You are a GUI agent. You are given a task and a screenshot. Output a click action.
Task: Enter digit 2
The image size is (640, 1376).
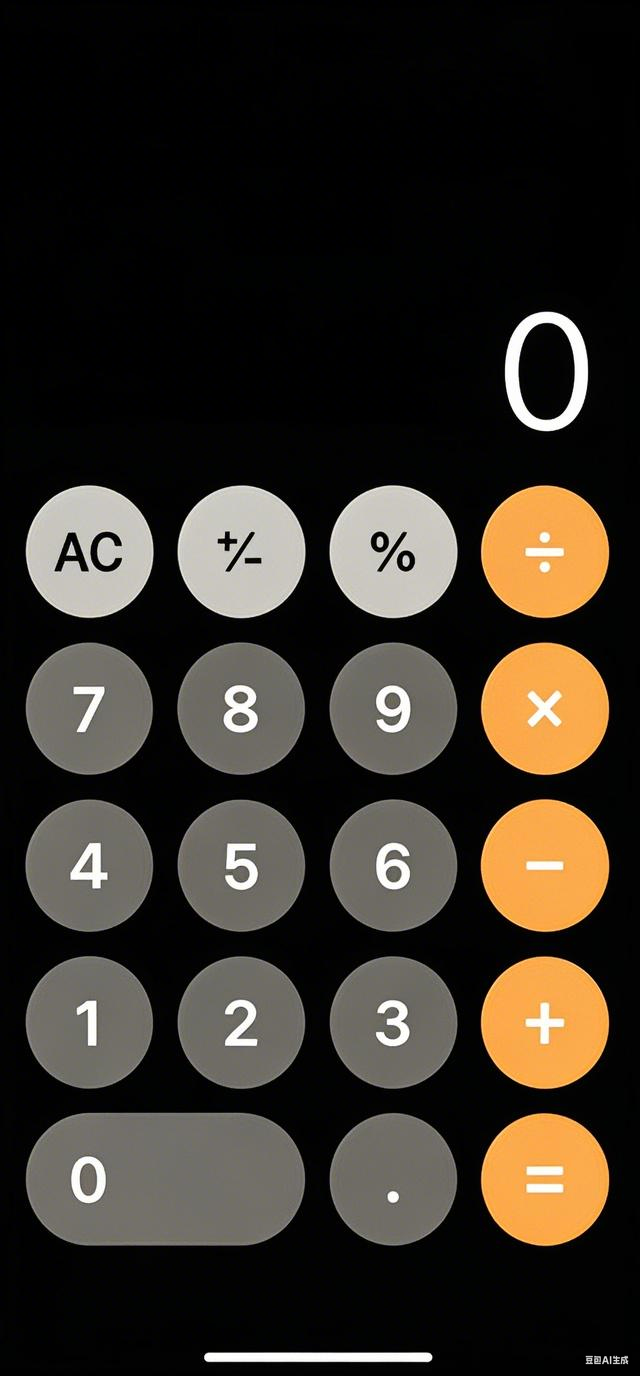point(241,1023)
